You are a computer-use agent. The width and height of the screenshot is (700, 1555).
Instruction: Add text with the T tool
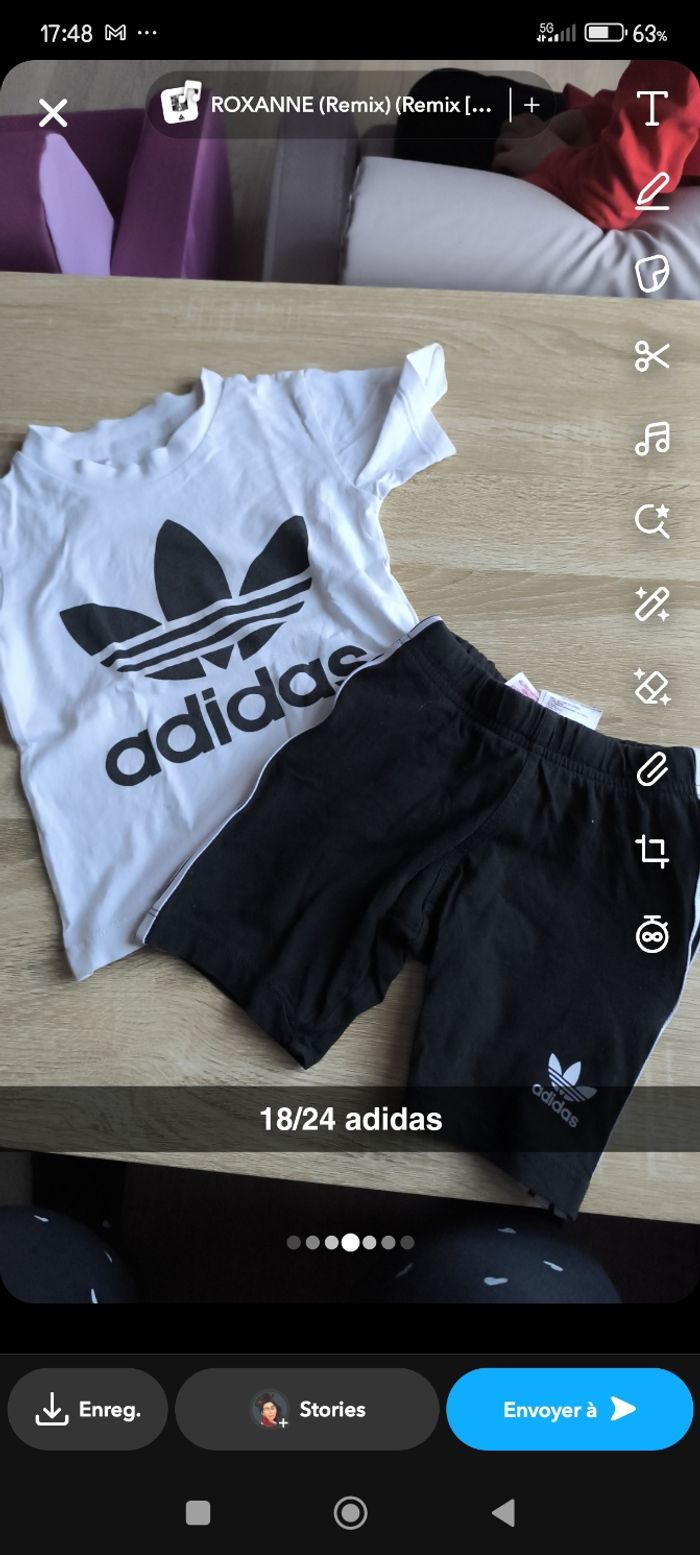click(652, 108)
